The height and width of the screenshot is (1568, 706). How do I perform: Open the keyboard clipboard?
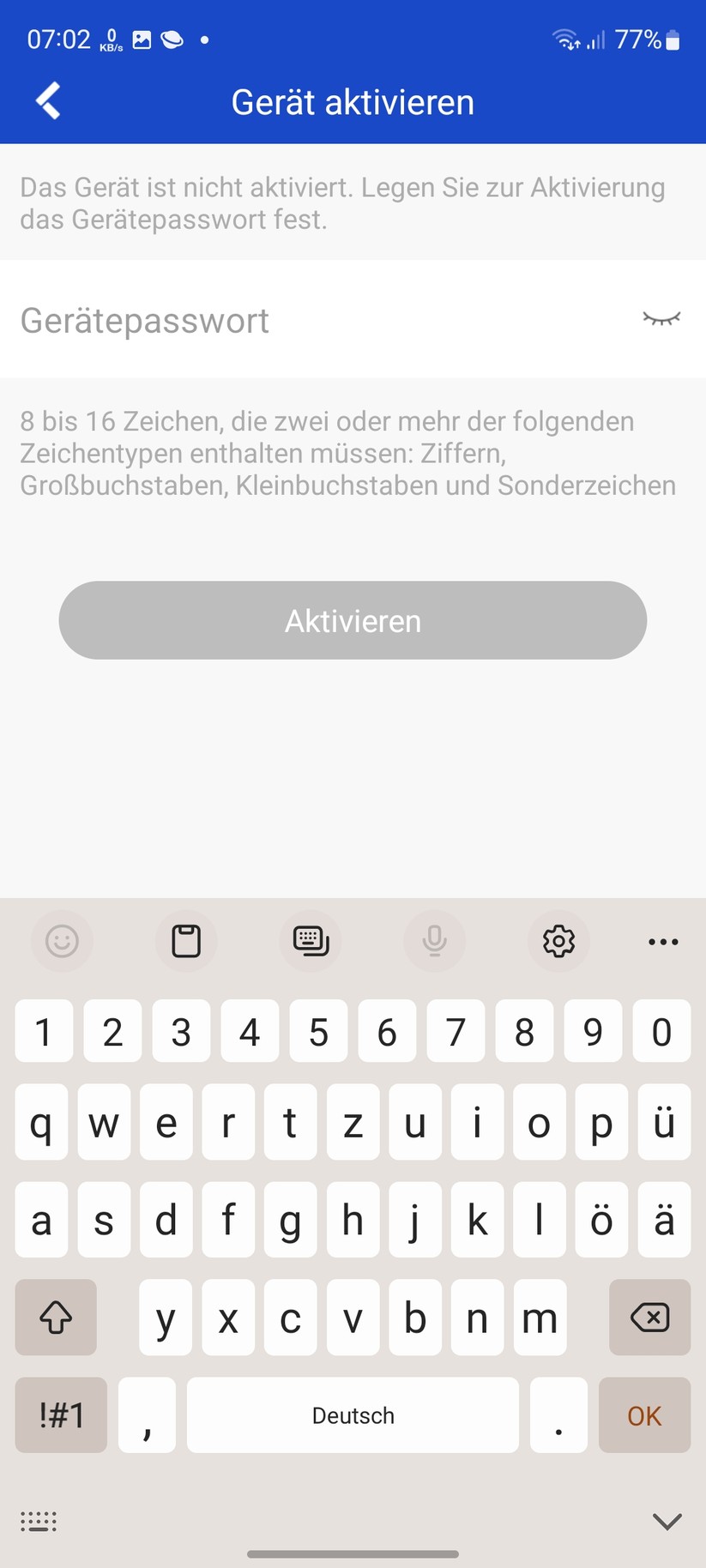click(185, 941)
